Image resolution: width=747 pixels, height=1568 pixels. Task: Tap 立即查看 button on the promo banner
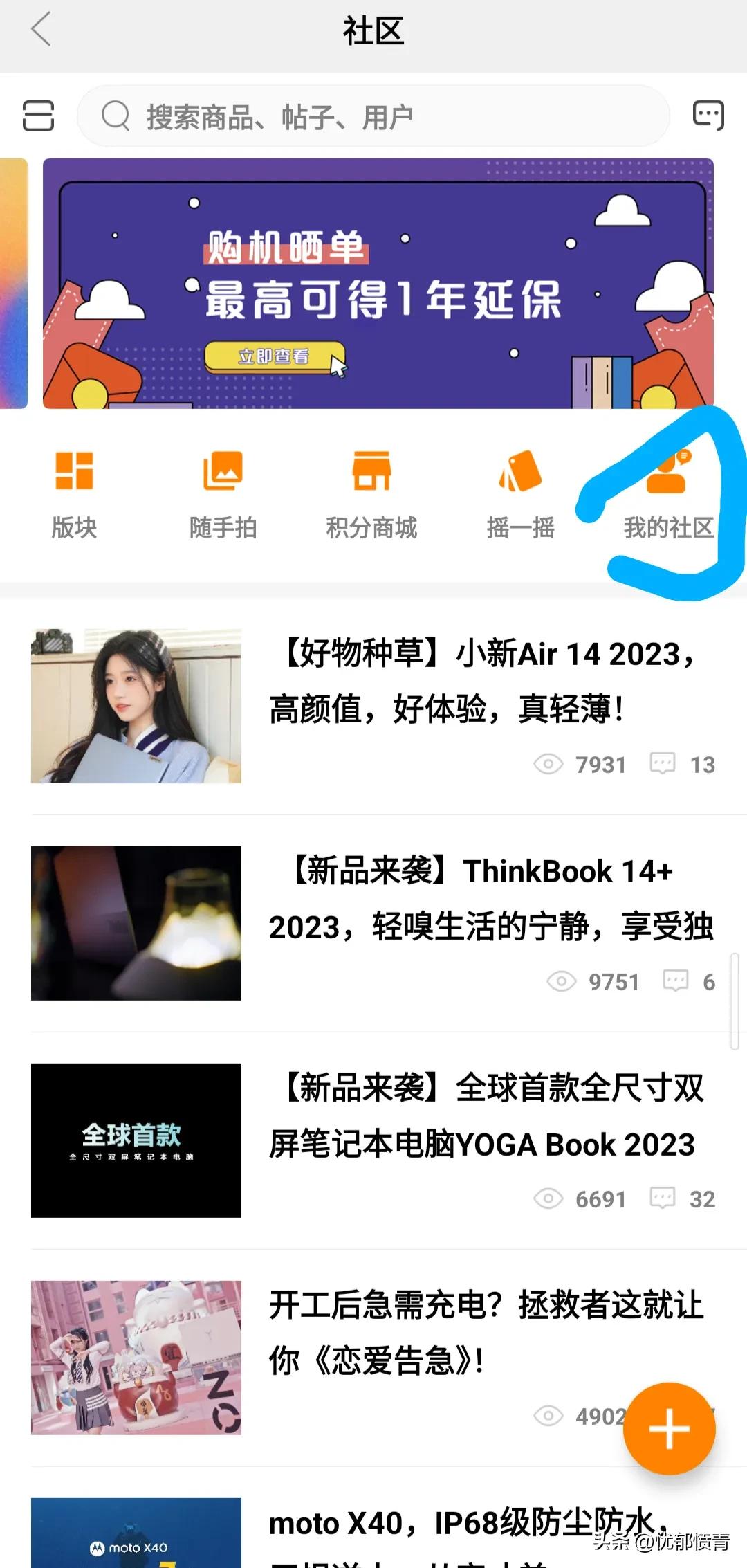point(274,355)
